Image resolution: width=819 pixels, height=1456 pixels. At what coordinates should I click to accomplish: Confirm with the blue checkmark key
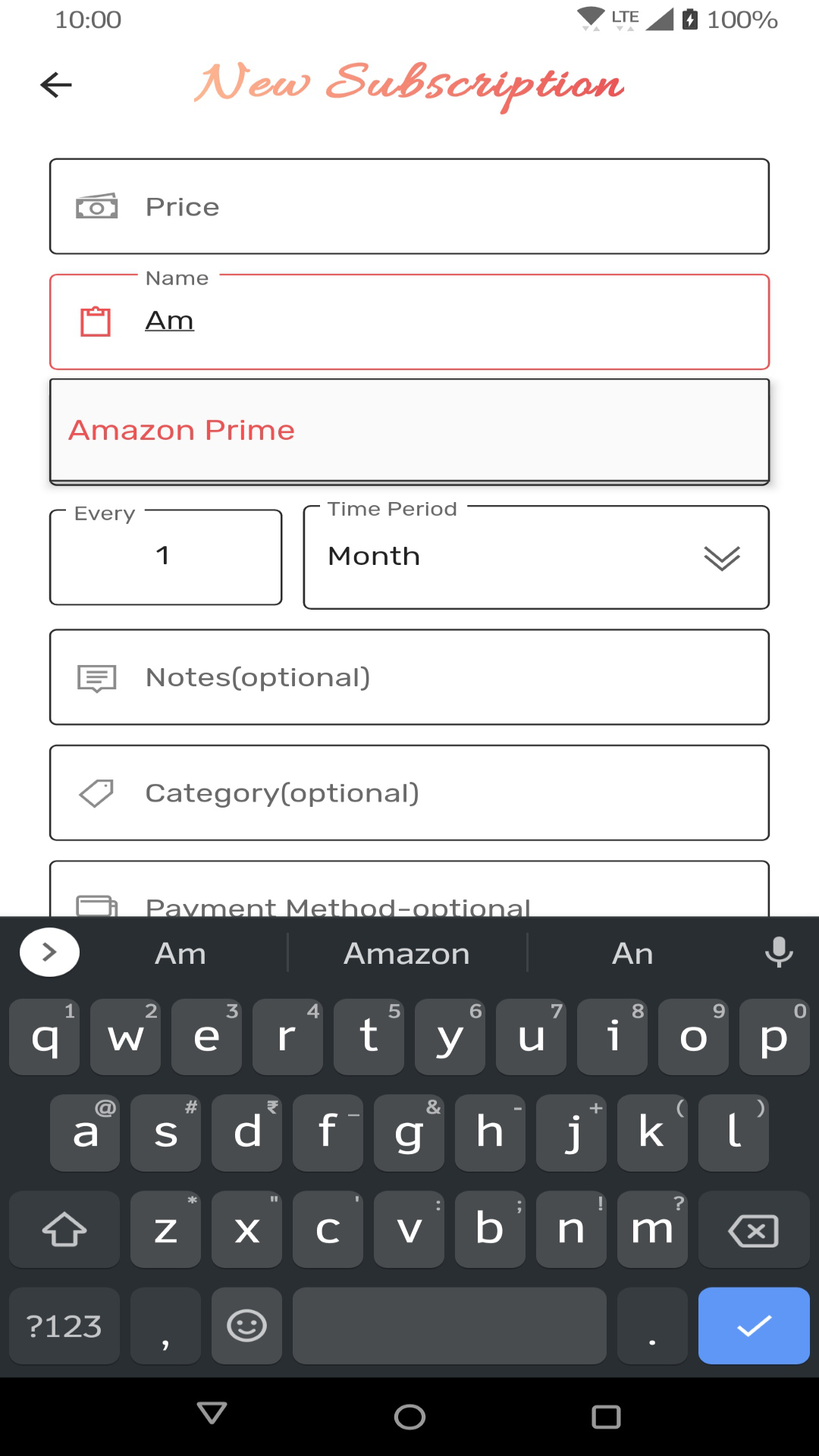coord(754,1326)
